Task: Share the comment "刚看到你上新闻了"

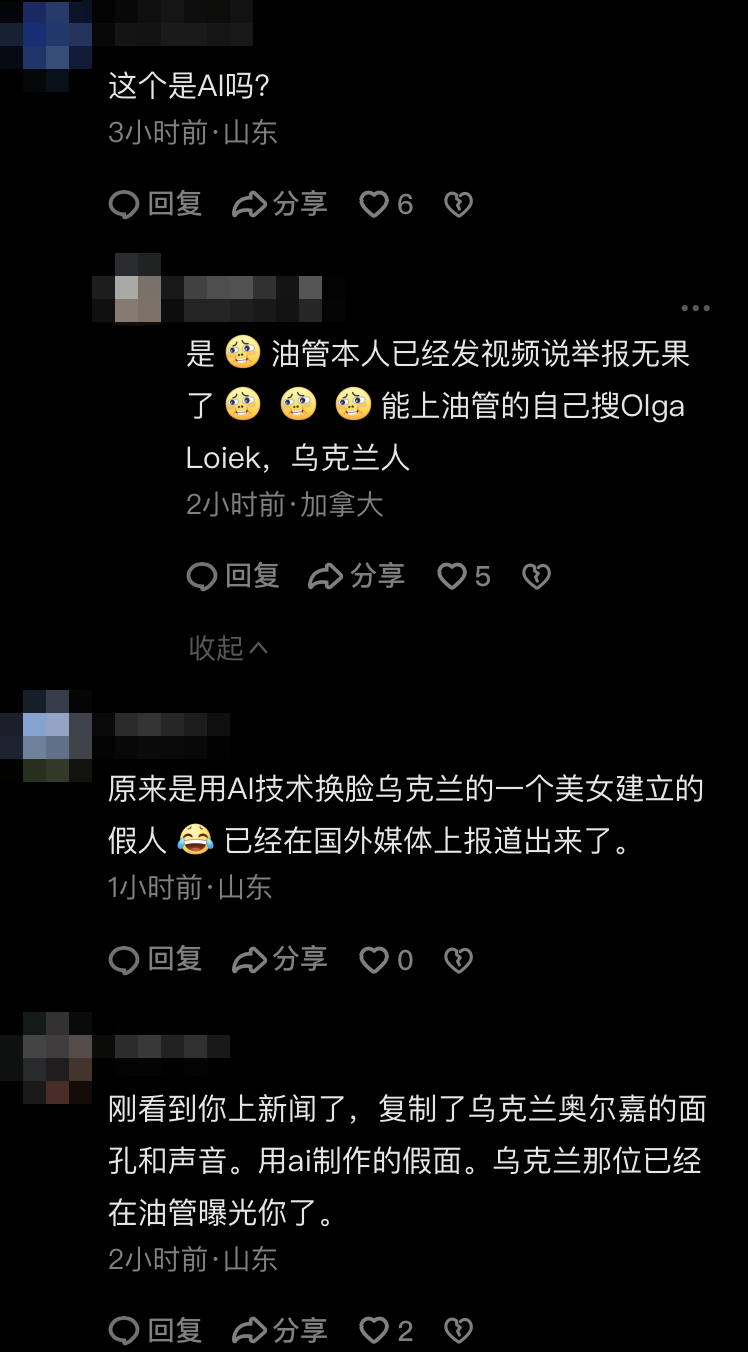Action: click(x=279, y=1331)
